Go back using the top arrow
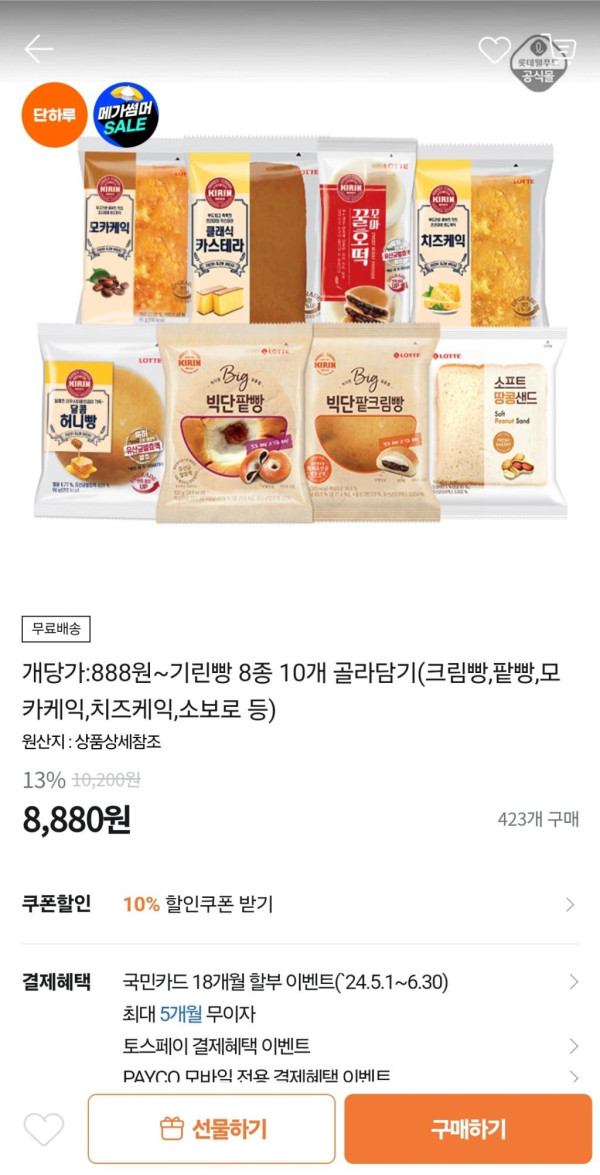The image size is (600, 1175). coord(39,48)
